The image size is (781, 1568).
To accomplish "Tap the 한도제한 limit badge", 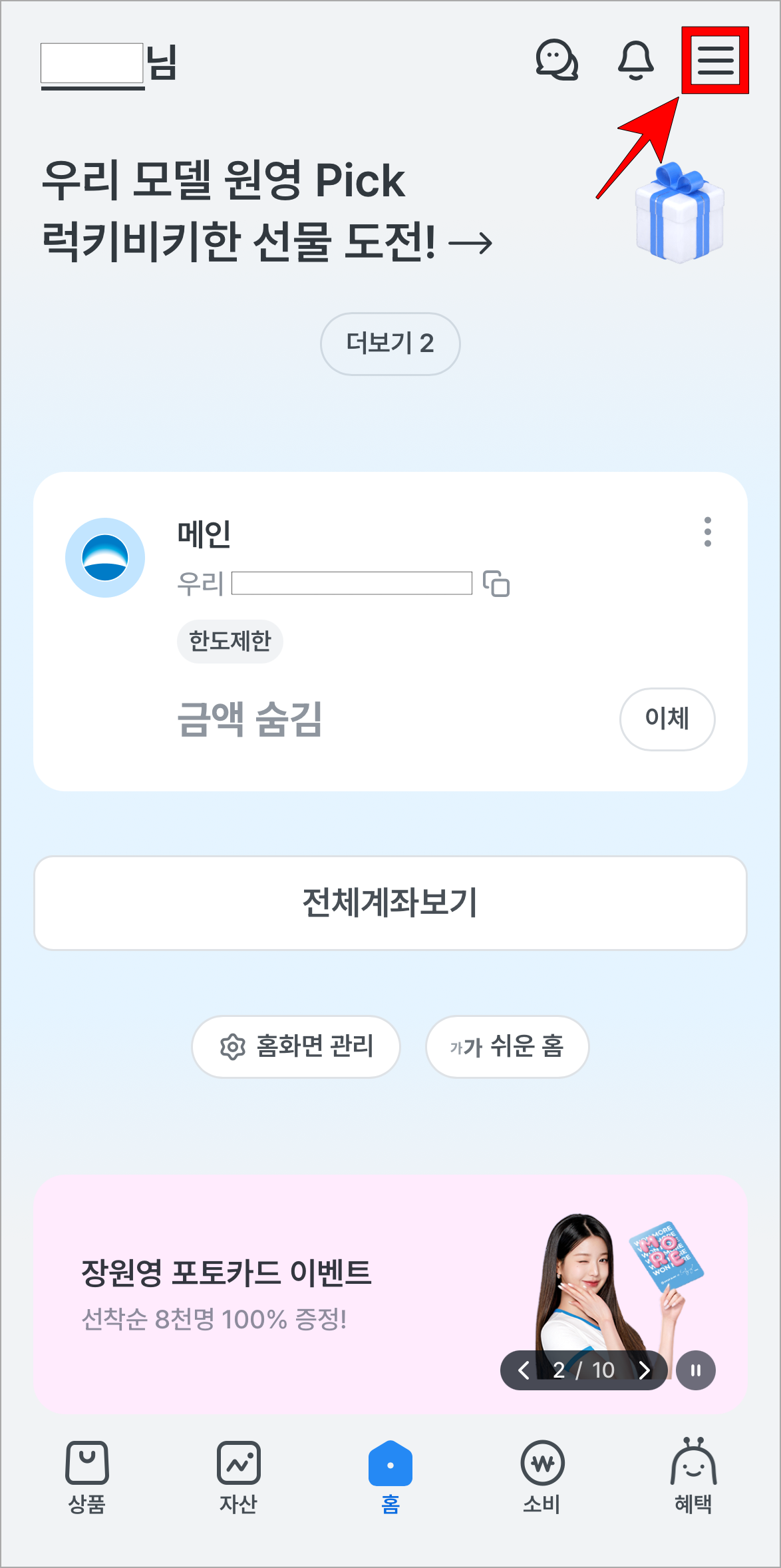I will click(x=230, y=641).
